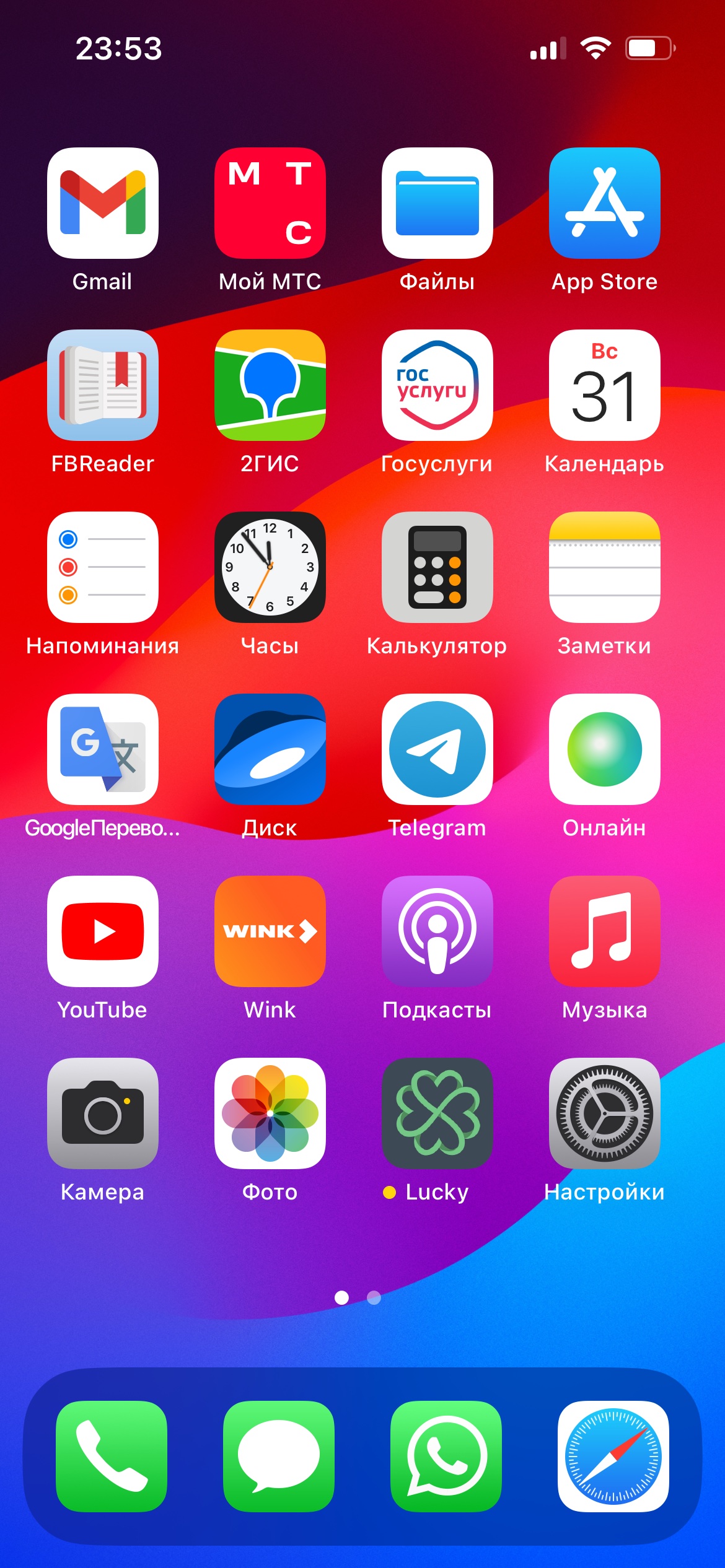Tap the home screen page indicator dots
The width and height of the screenshot is (725, 1568).
(358, 1297)
